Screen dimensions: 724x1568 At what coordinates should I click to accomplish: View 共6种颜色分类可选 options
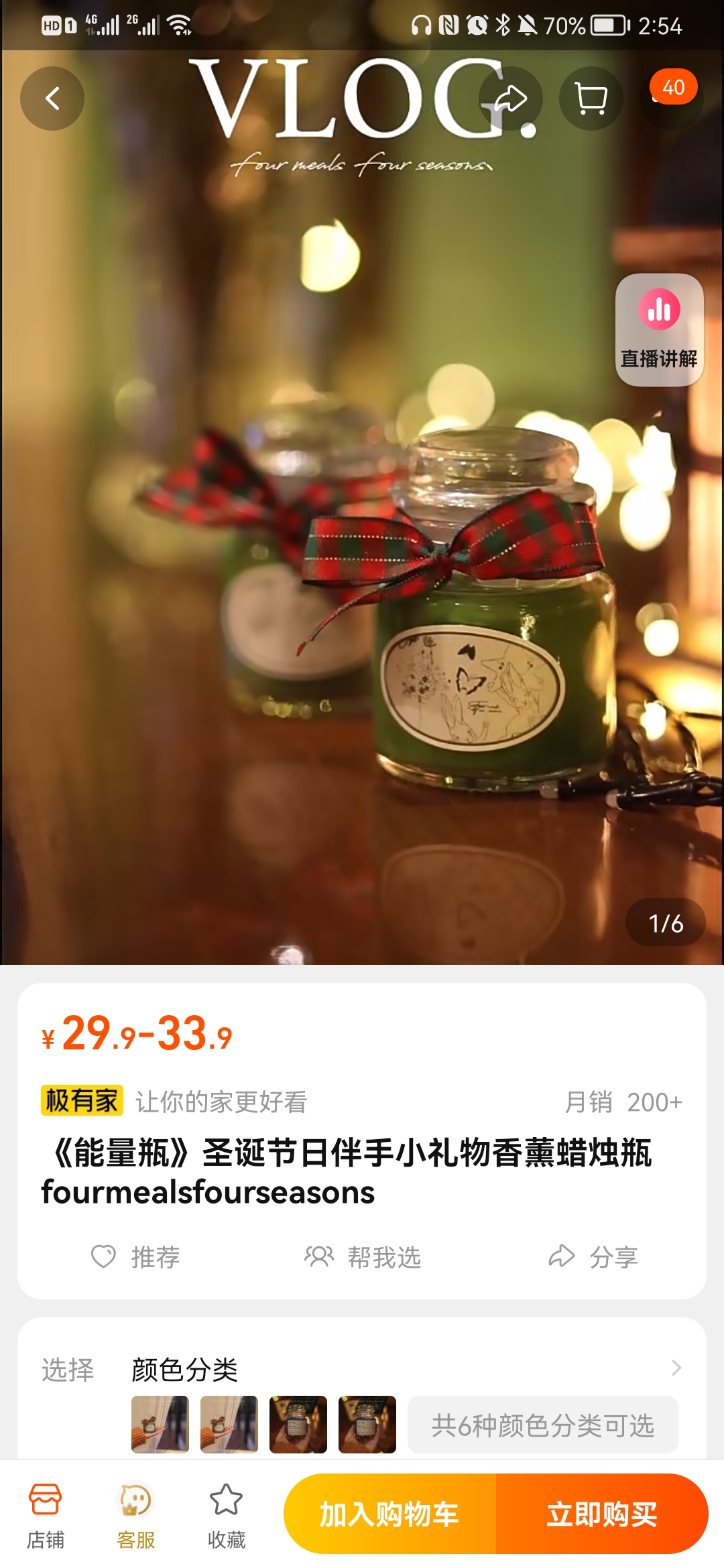point(542,1425)
